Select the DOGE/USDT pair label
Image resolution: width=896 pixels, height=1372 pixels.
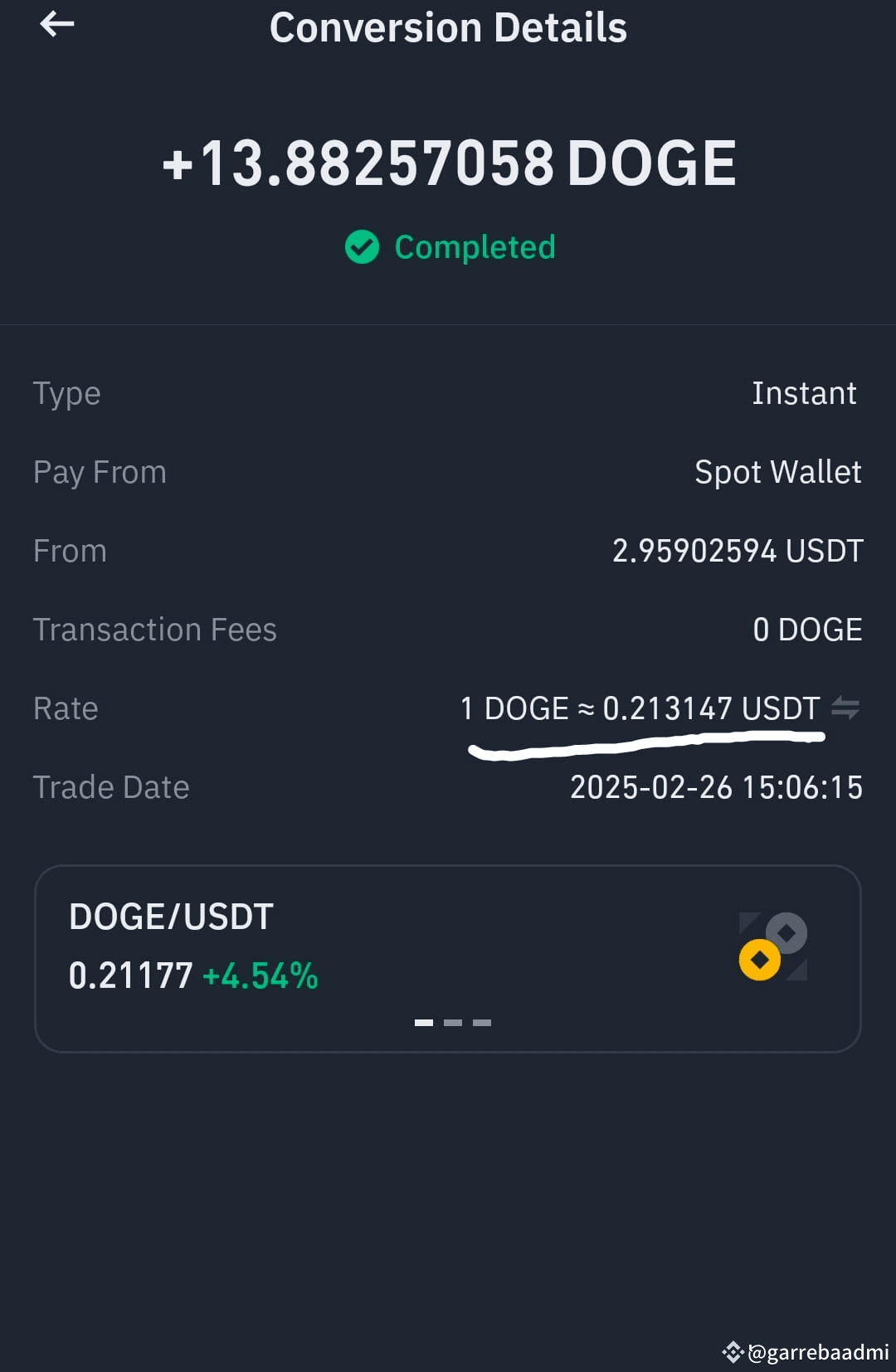click(170, 917)
